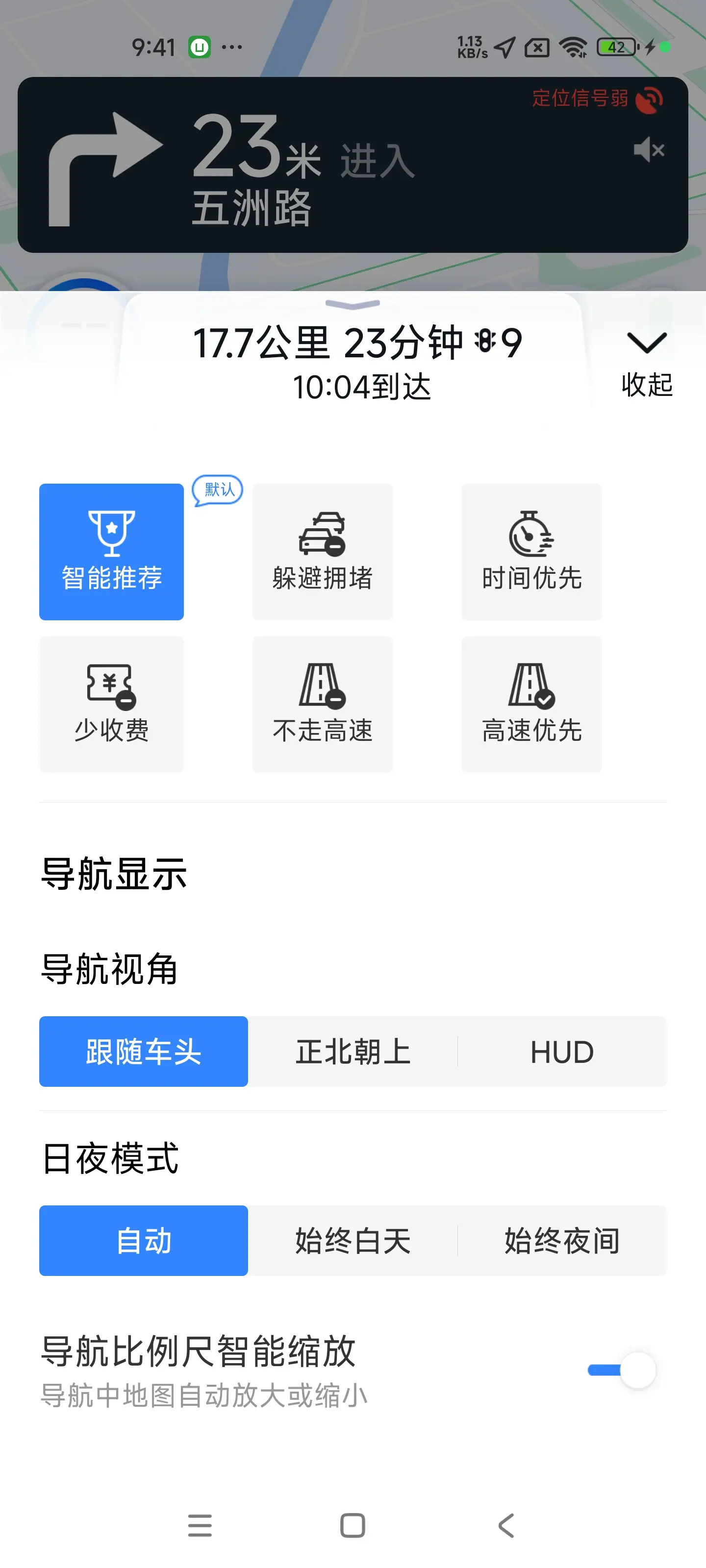Select 时间优先 route option
This screenshot has height=1568, width=706.
531,551
